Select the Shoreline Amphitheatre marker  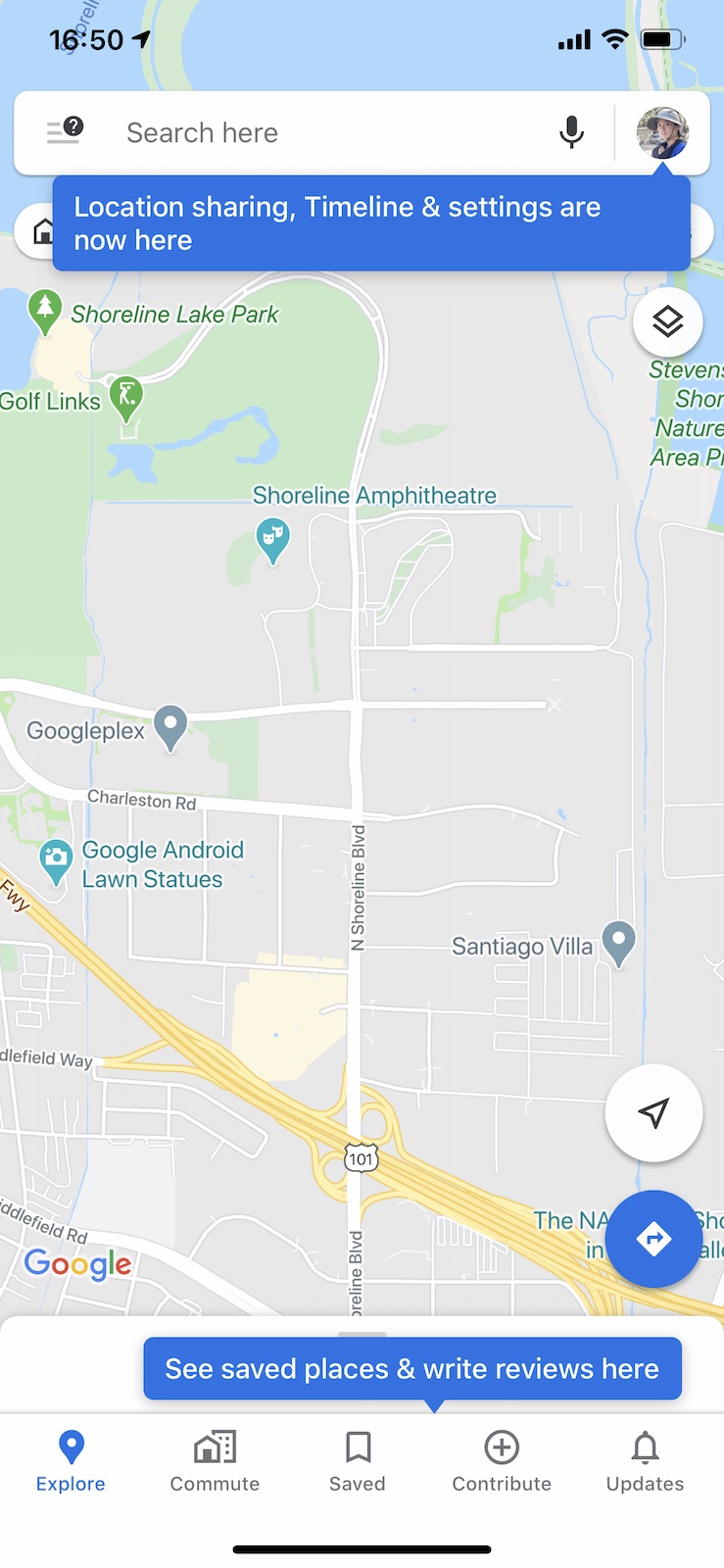(x=272, y=542)
